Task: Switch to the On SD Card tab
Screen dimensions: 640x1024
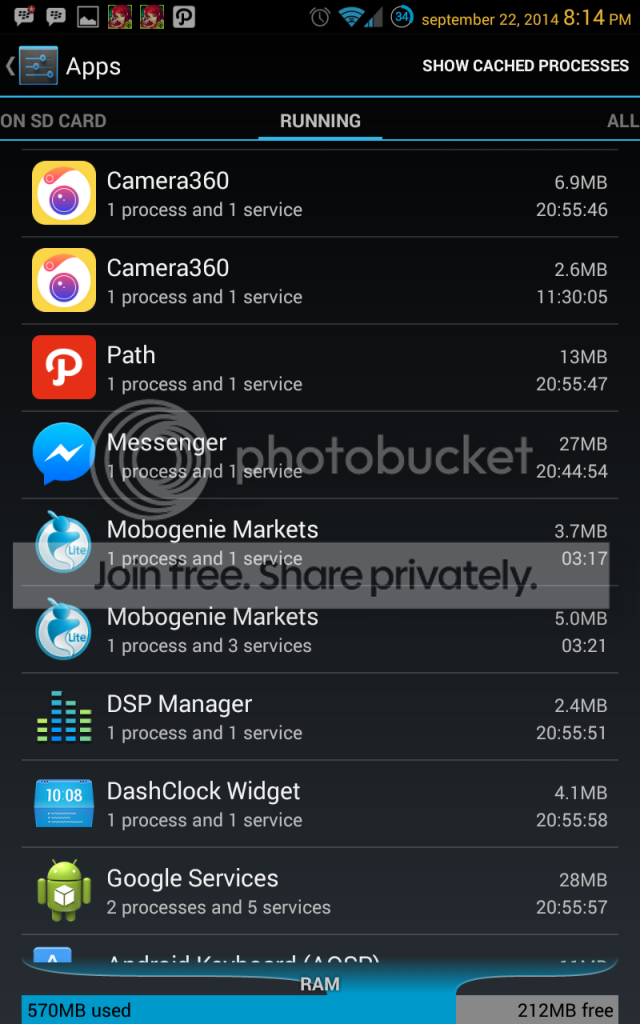Action: click(x=54, y=121)
